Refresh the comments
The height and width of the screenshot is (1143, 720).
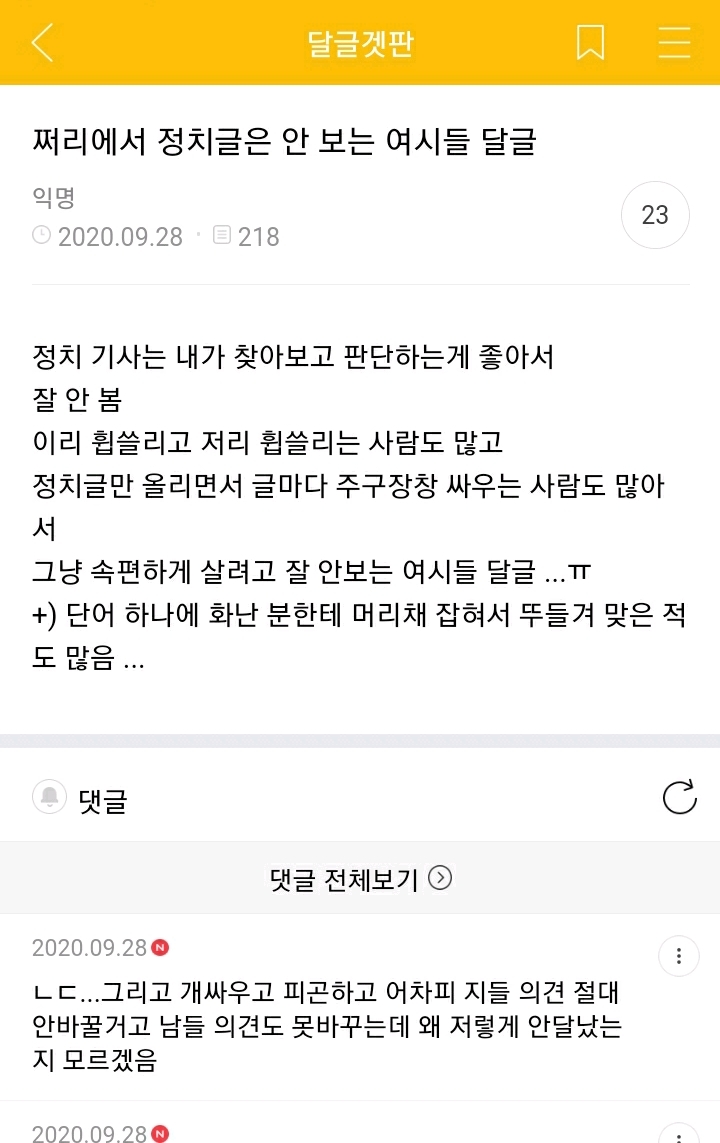coord(679,797)
